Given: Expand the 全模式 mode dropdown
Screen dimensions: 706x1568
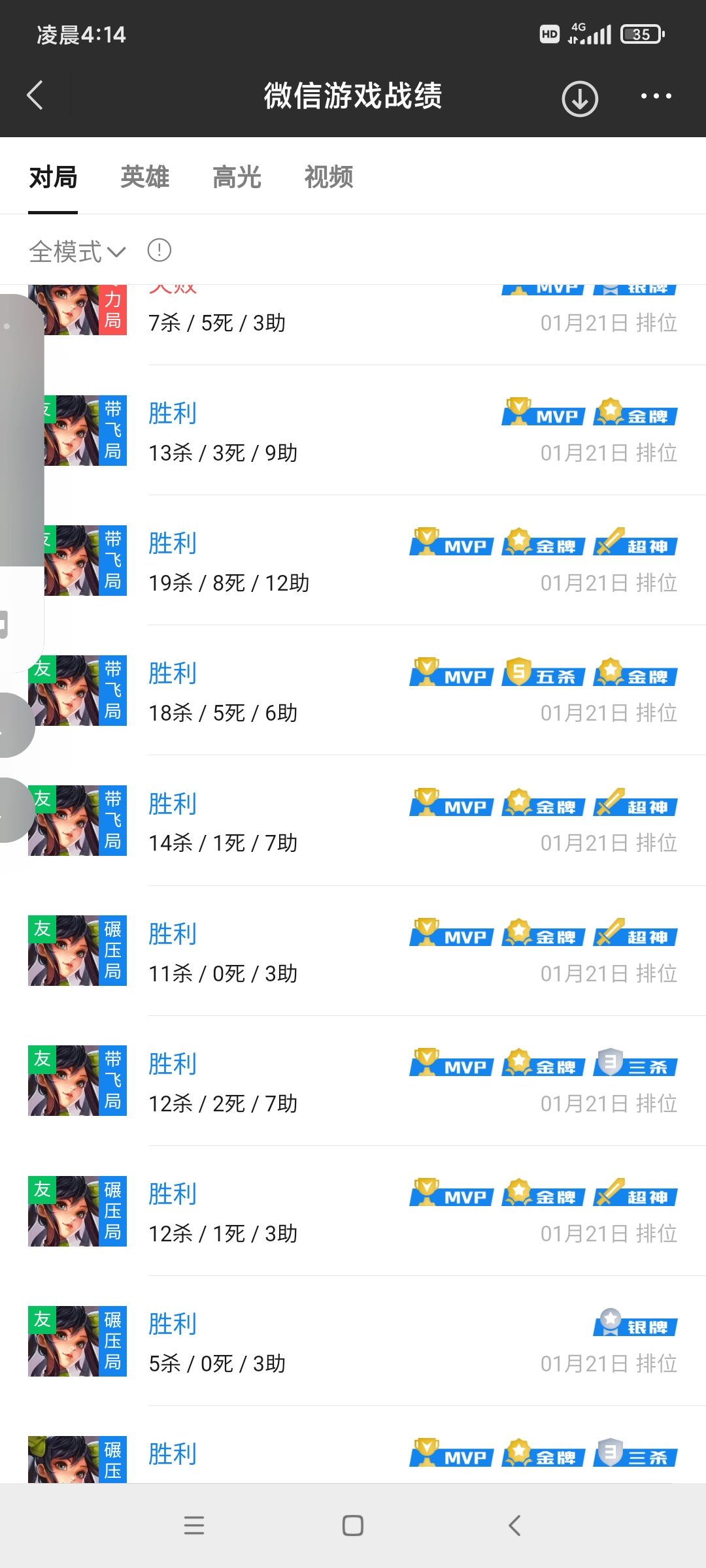Looking at the screenshot, I should pyautogui.click(x=77, y=252).
